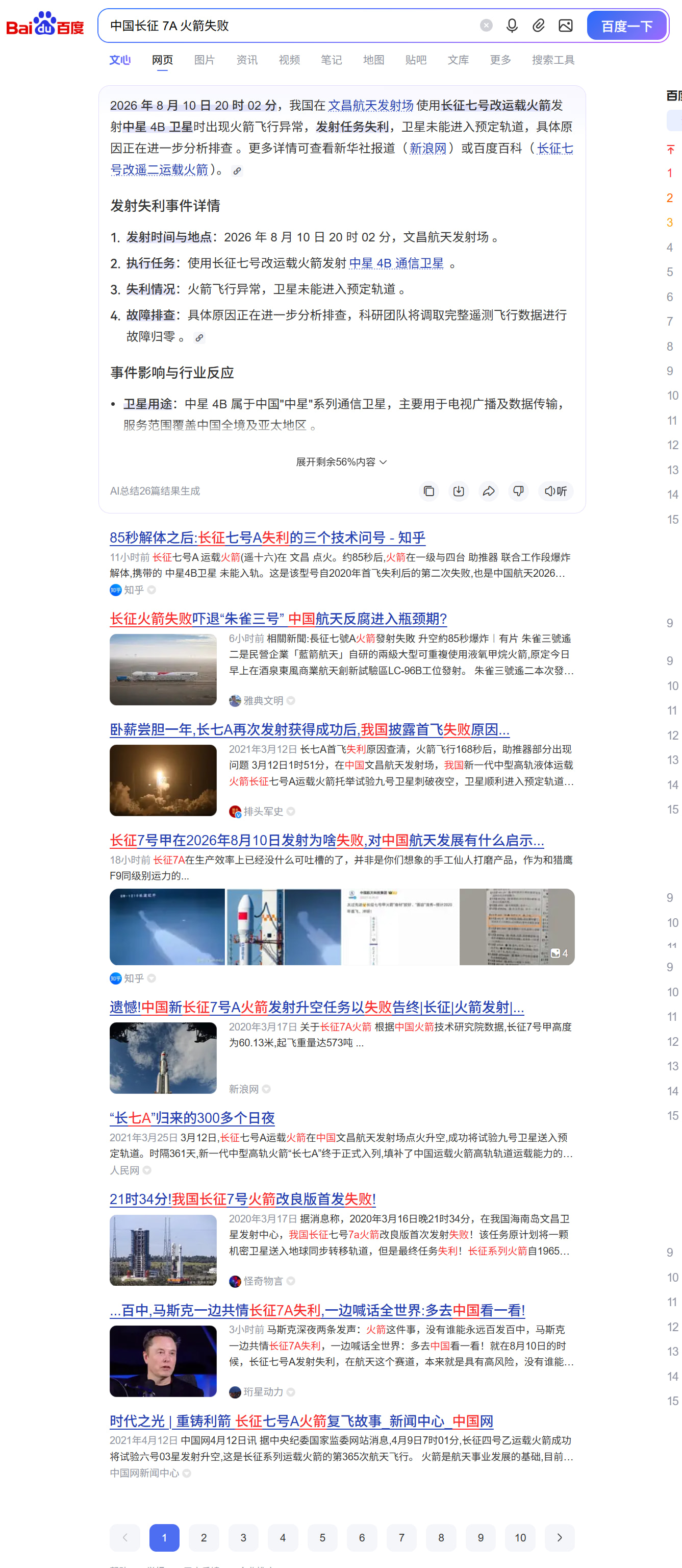Open result 长征火箭失败吓退朱雀三号
Viewport: 682px width, 1568px height.
point(278,619)
